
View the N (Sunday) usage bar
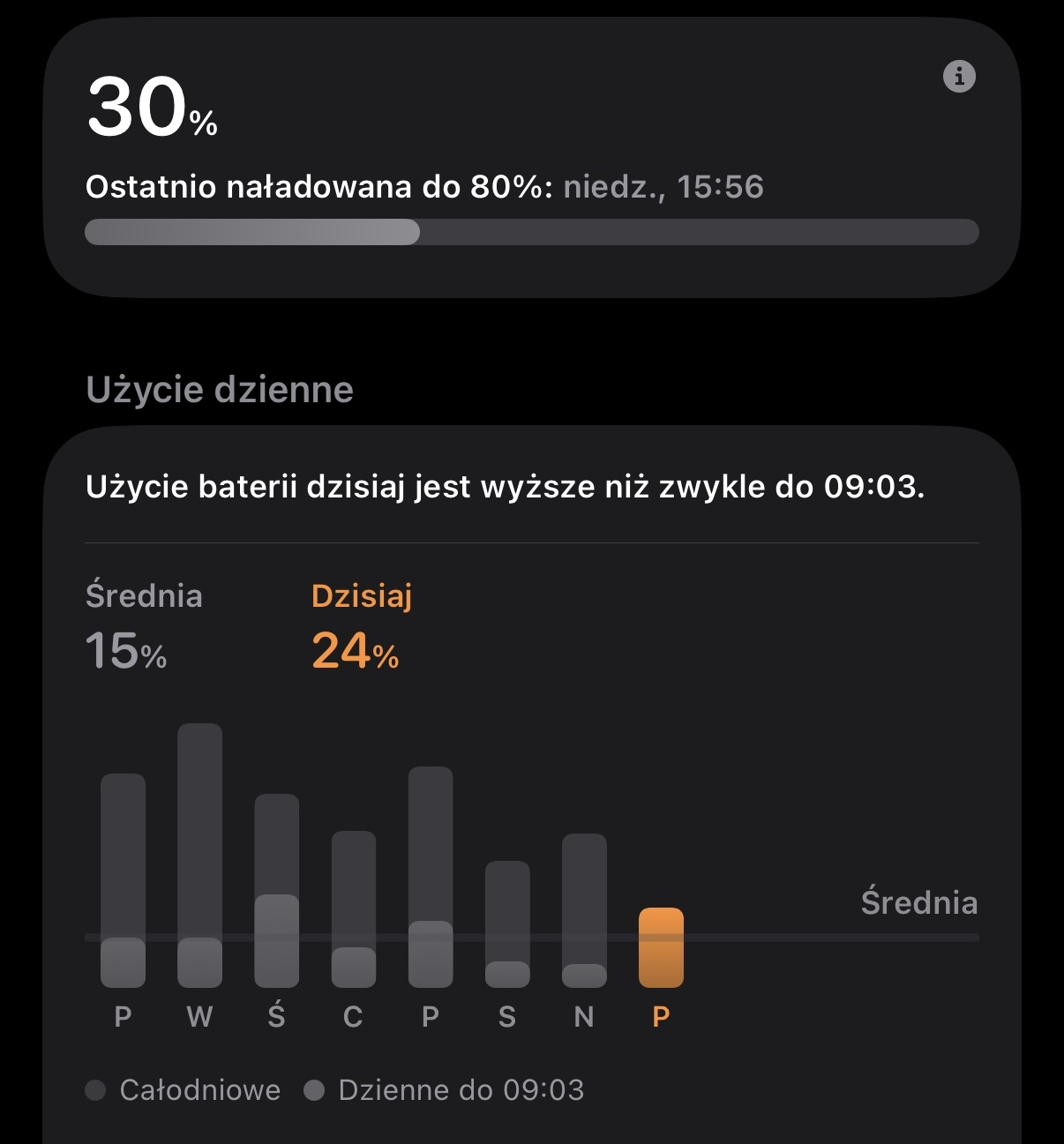(584, 910)
